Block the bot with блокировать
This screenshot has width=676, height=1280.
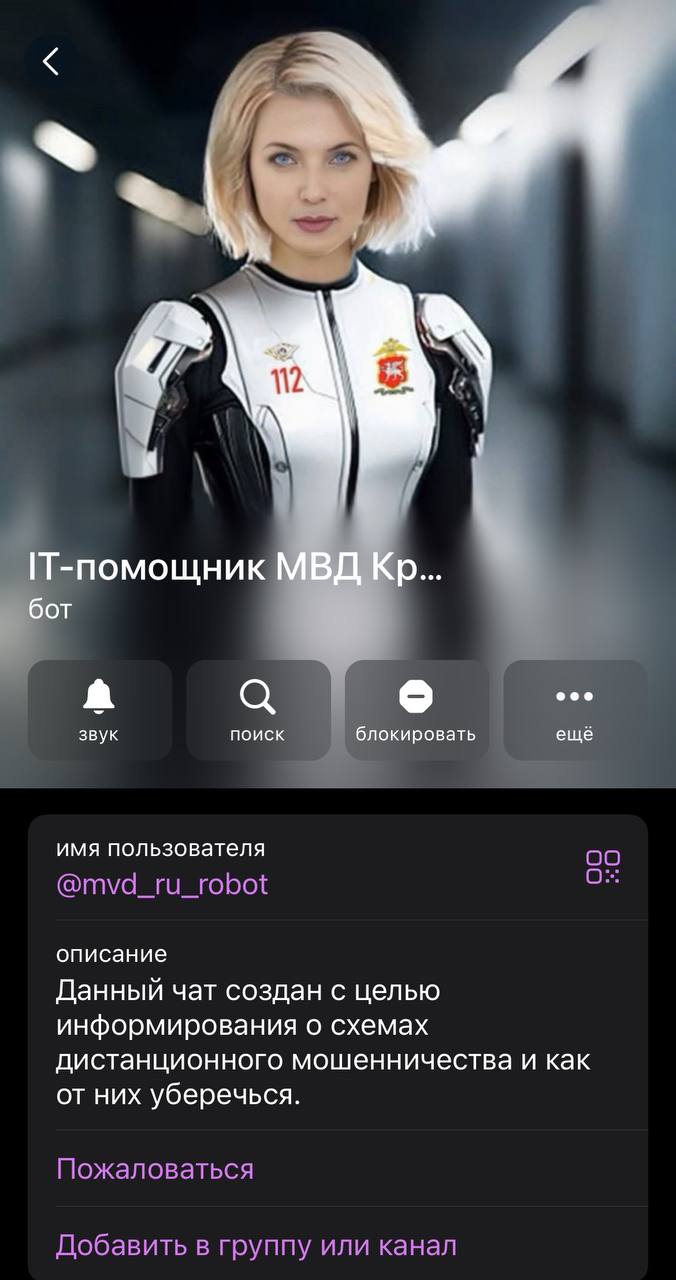point(417,710)
